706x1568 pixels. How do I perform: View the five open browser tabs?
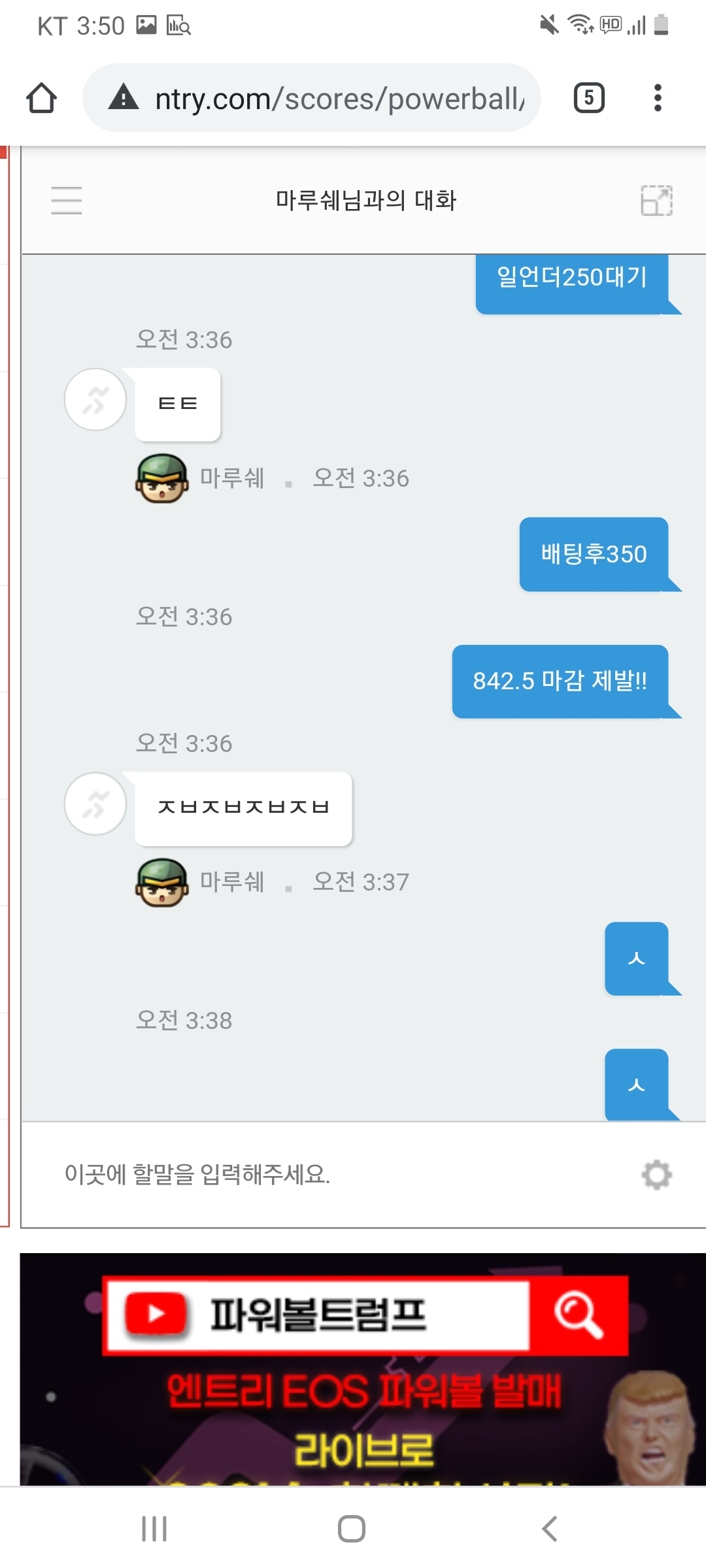(x=588, y=98)
